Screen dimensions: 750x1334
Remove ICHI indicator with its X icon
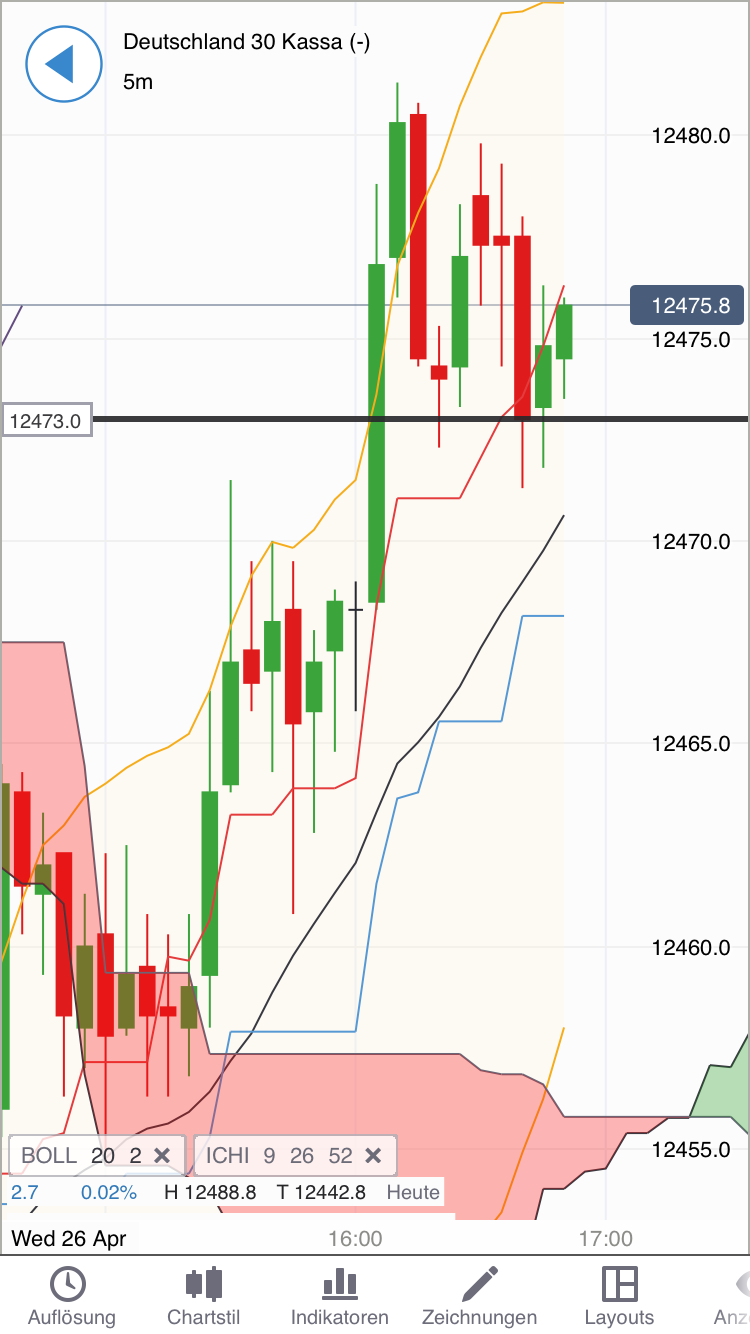(373, 1154)
